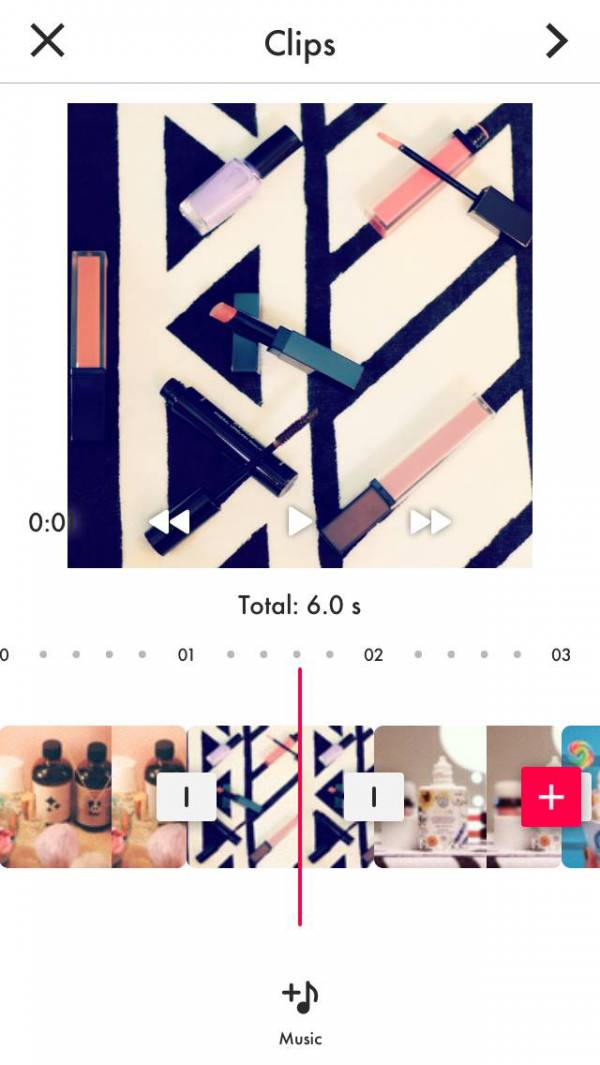600x1065 pixels.
Task: Tap the transition handle after the lipstick clip
Action: click(x=373, y=797)
